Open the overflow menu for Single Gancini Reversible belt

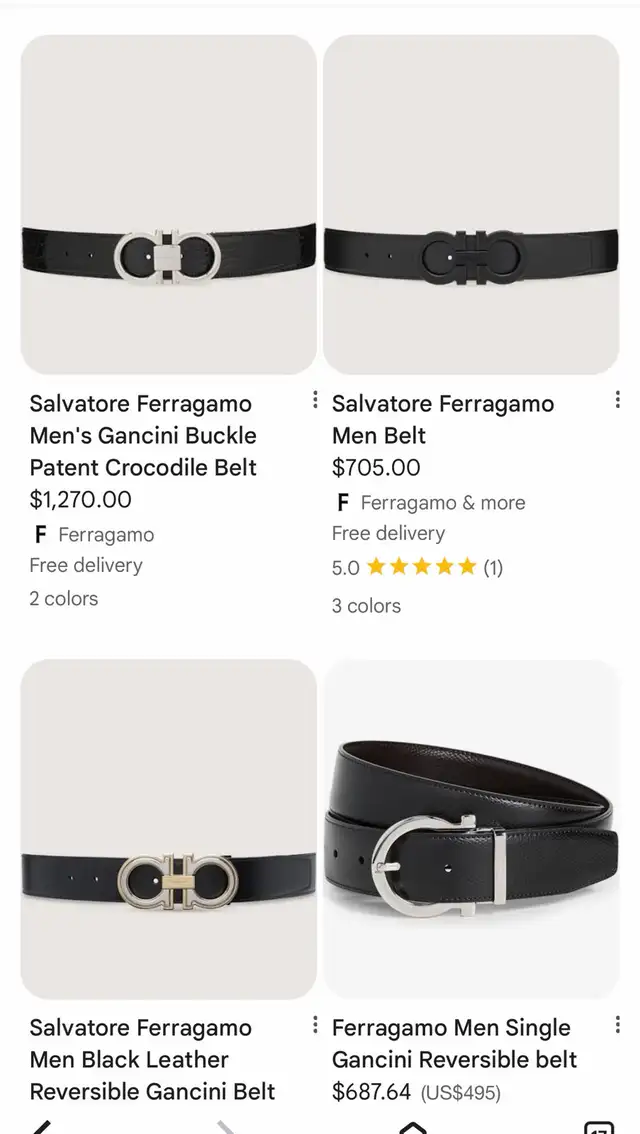pos(617,1025)
